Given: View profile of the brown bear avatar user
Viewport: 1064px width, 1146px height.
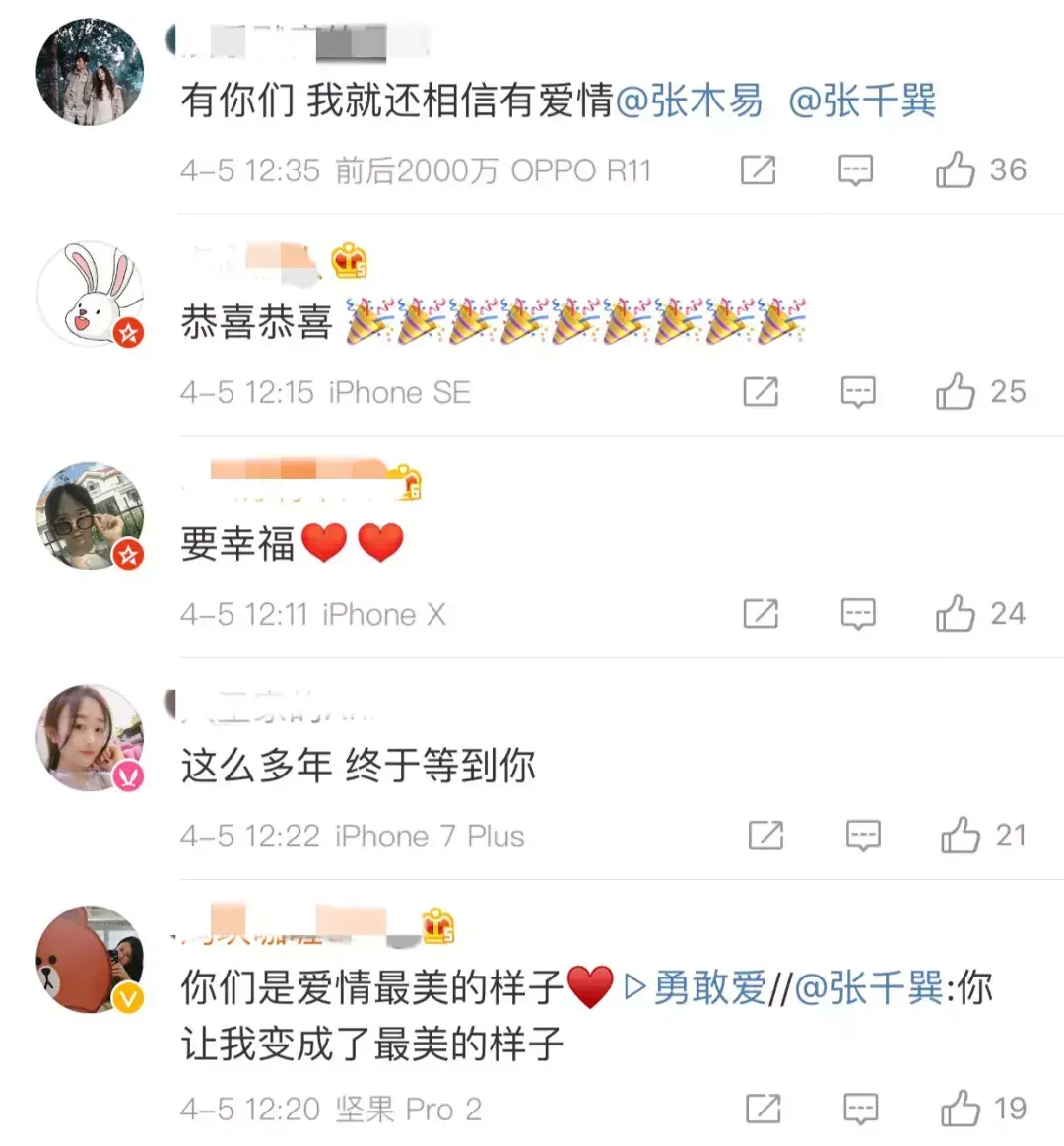Looking at the screenshot, I should tap(91, 960).
